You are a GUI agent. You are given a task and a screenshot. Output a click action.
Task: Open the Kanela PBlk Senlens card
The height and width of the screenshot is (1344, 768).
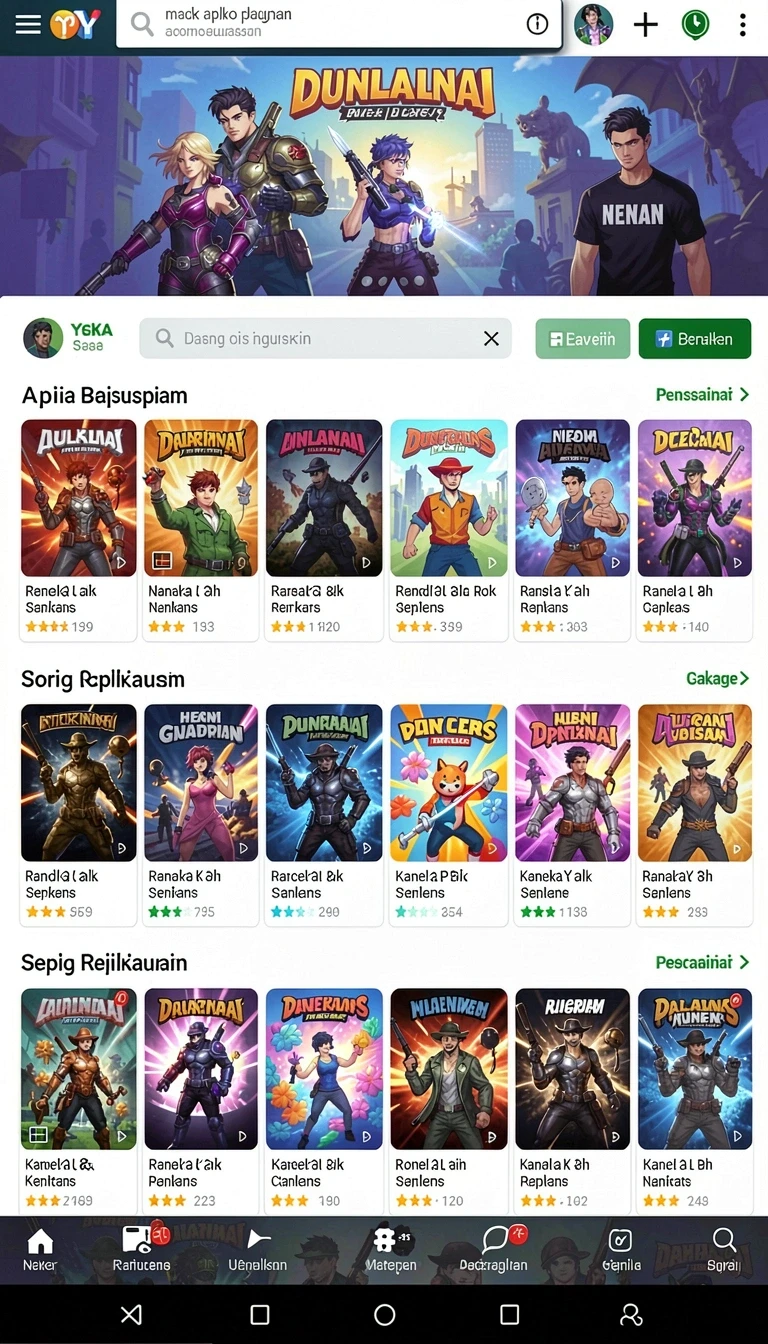(x=448, y=814)
